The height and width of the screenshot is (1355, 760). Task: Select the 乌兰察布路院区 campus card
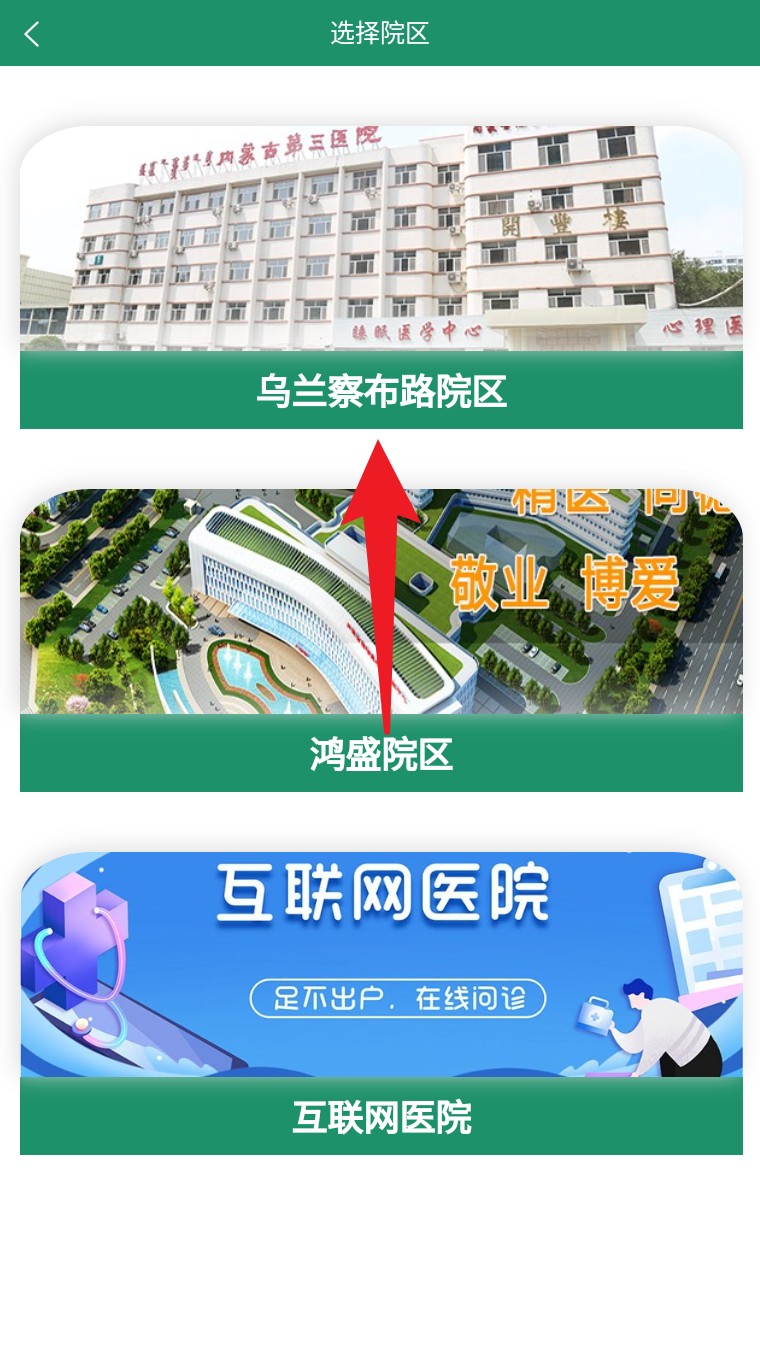[x=381, y=280]
